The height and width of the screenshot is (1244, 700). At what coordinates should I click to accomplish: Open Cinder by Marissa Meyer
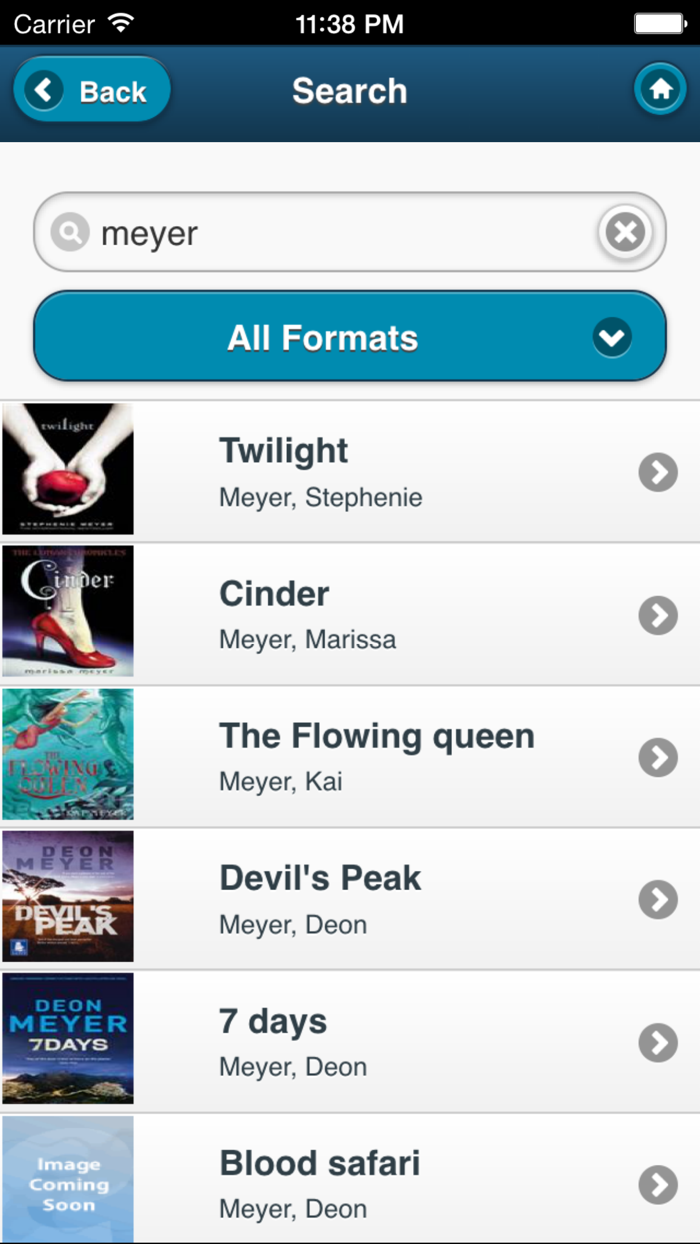click(x=350, y=614)
